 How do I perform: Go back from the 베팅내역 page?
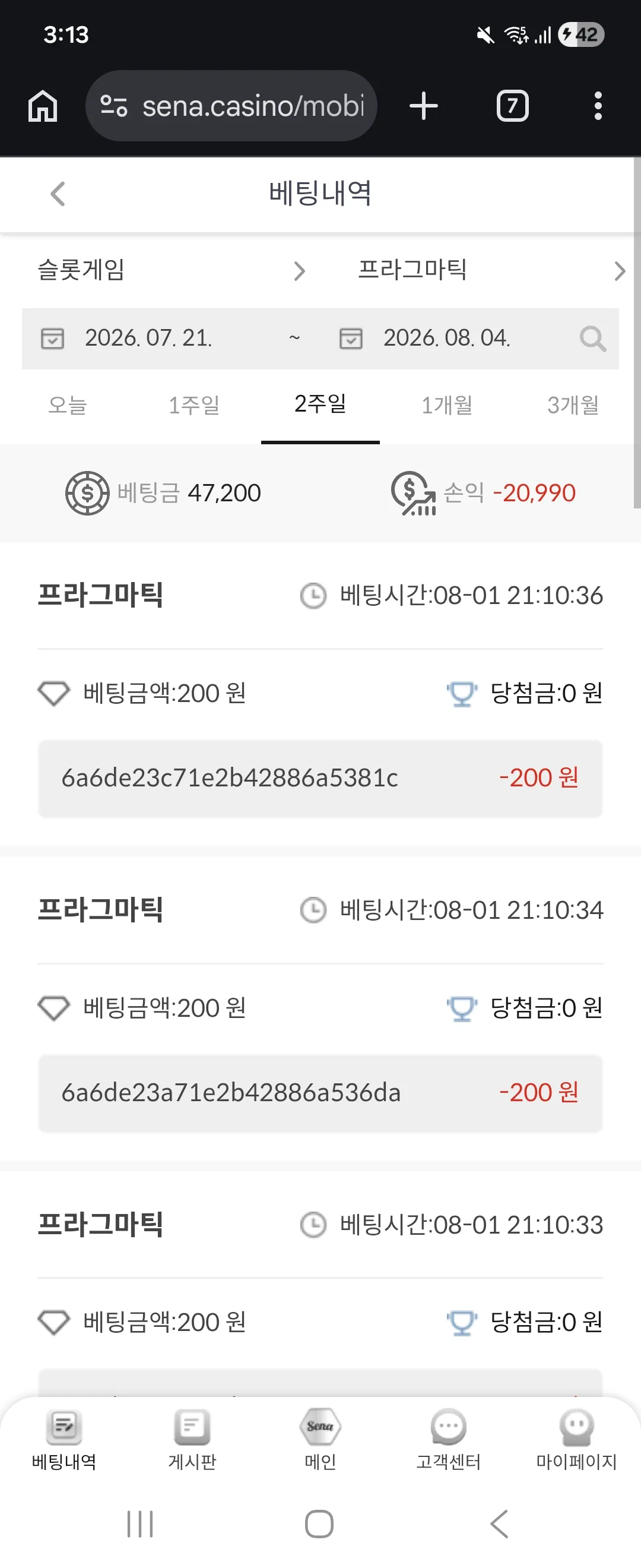pos(58,194)
